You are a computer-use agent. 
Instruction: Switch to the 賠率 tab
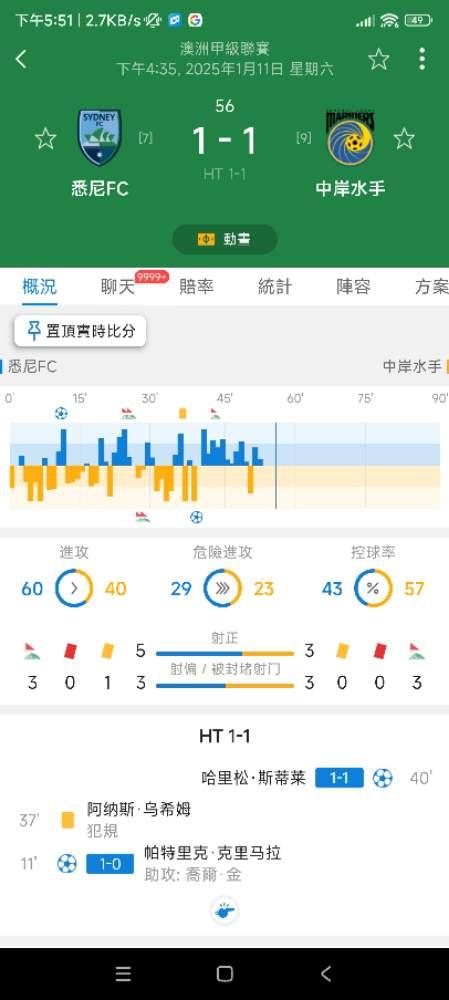click(196, 287)
